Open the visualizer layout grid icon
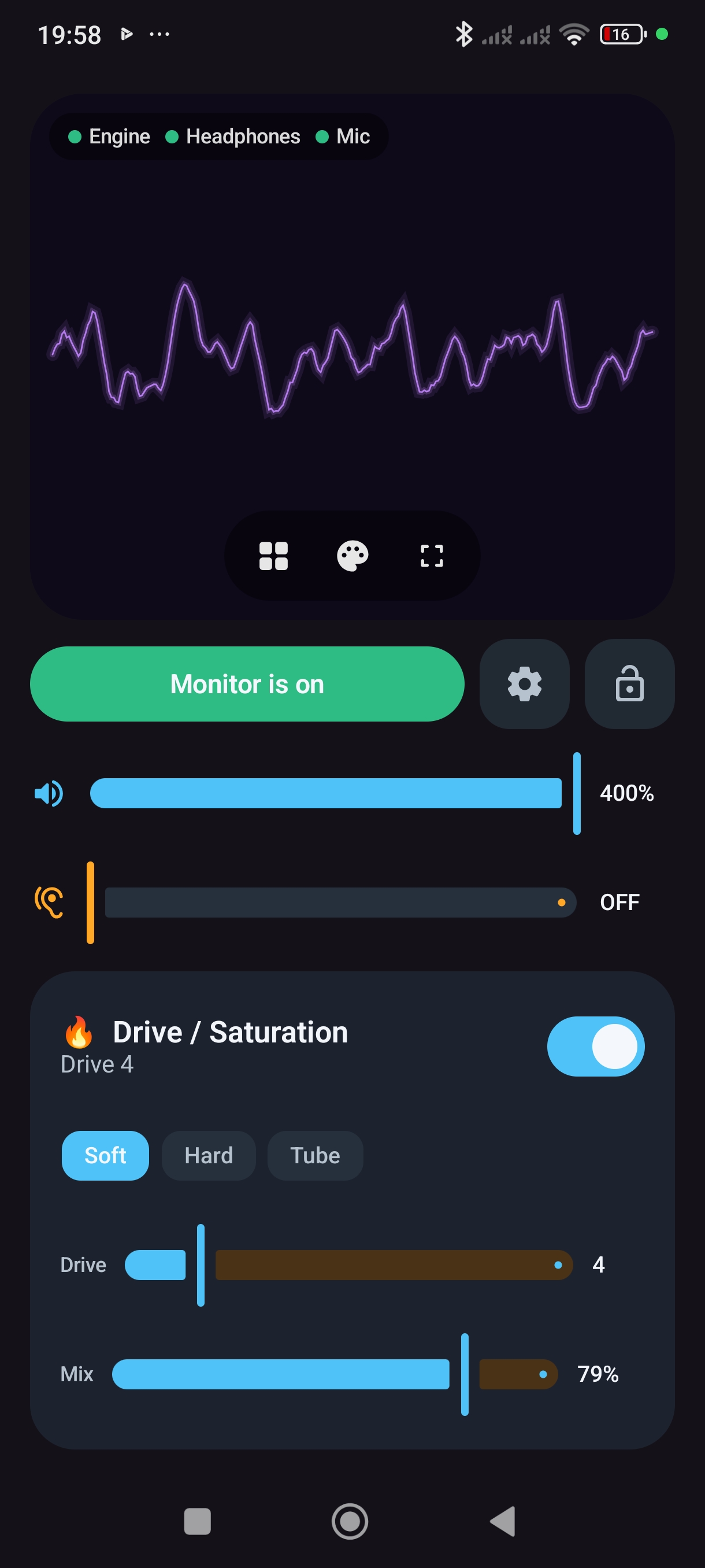705x1568 pixels. 273,556
